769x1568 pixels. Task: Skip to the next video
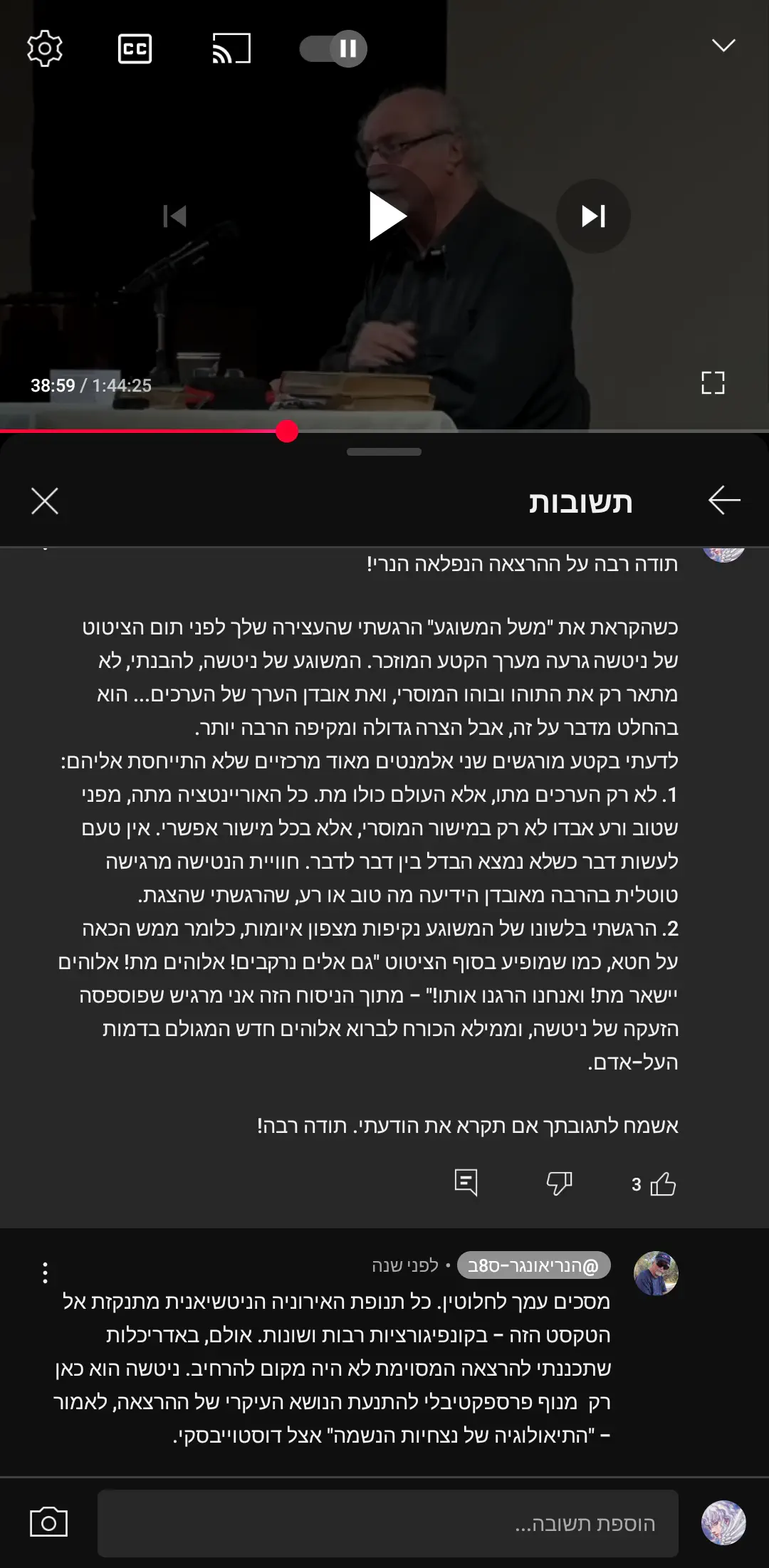(x=593, y=216)
